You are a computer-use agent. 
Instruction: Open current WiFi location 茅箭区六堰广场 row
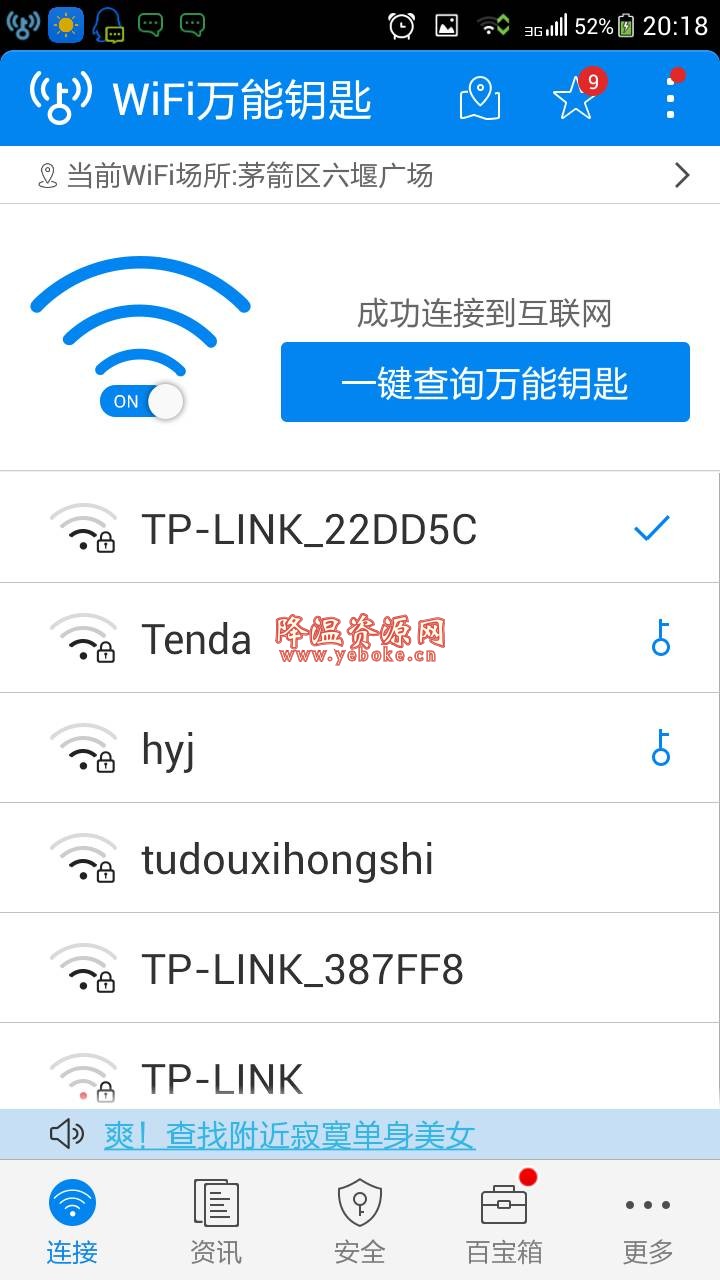click(x=360, y=176)
